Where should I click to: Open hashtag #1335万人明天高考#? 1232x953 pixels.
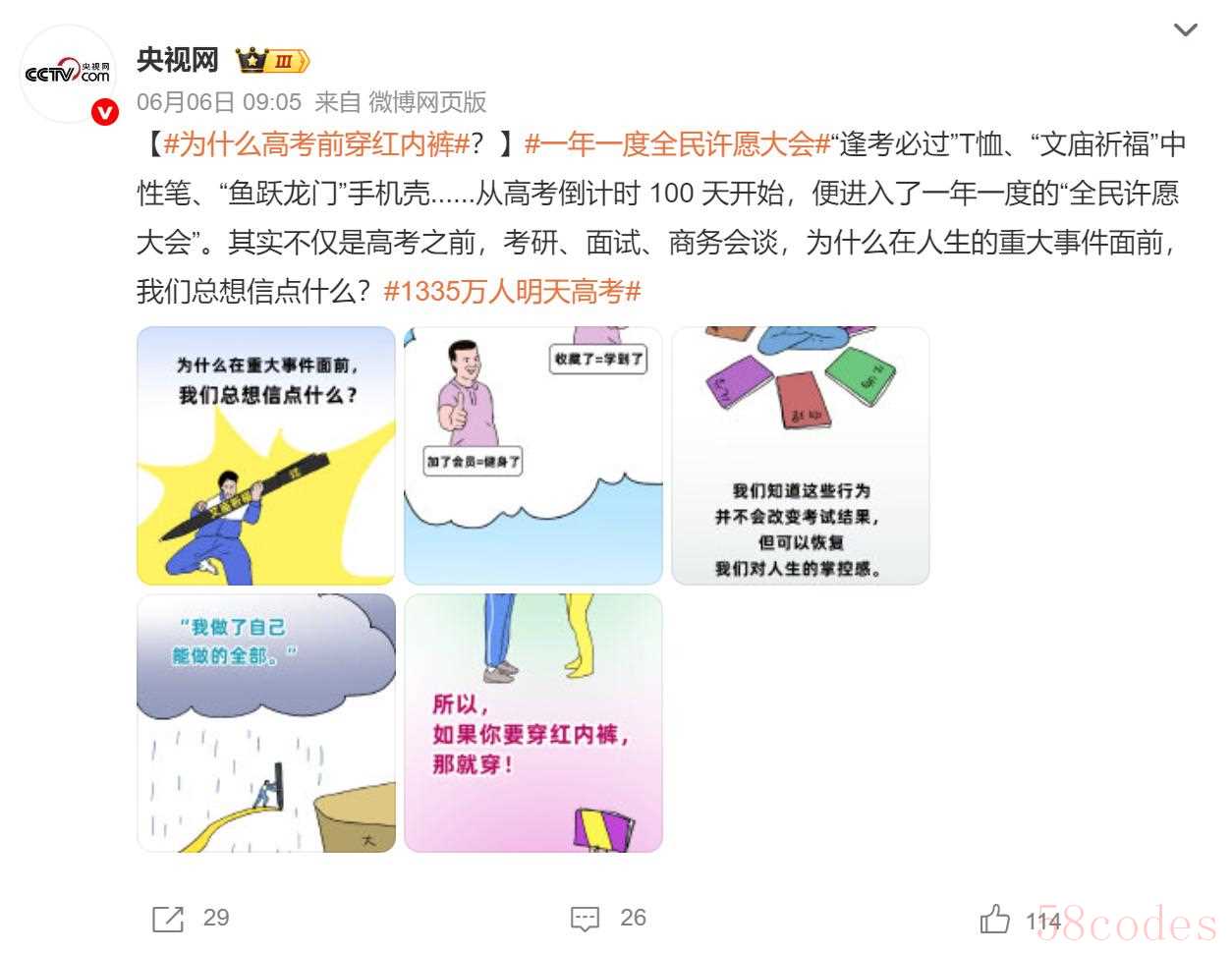coord(512,291)
